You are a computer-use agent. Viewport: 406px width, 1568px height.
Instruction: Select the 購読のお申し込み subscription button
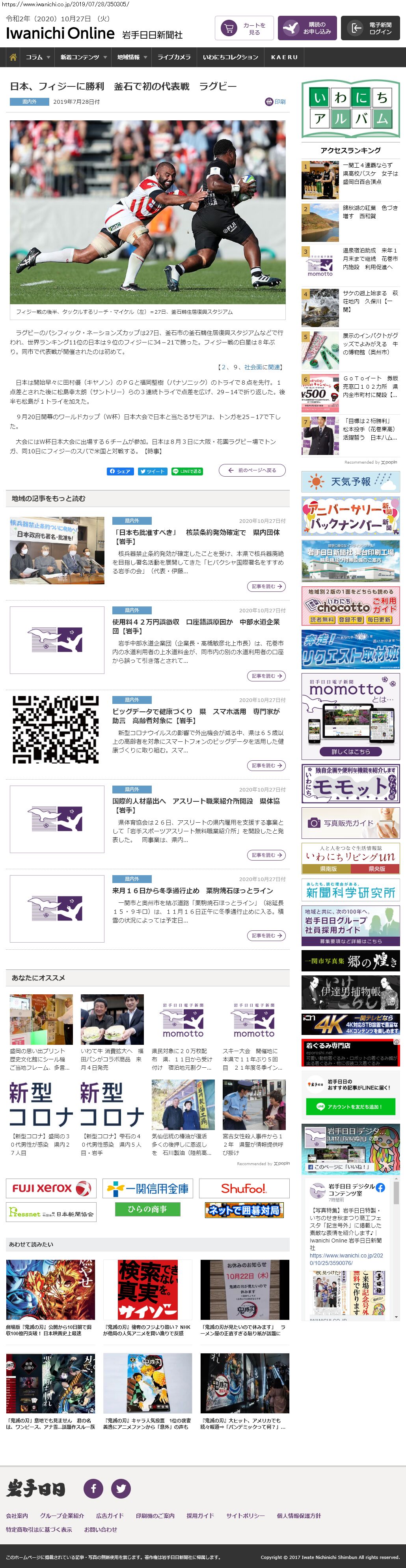point(307,29)
